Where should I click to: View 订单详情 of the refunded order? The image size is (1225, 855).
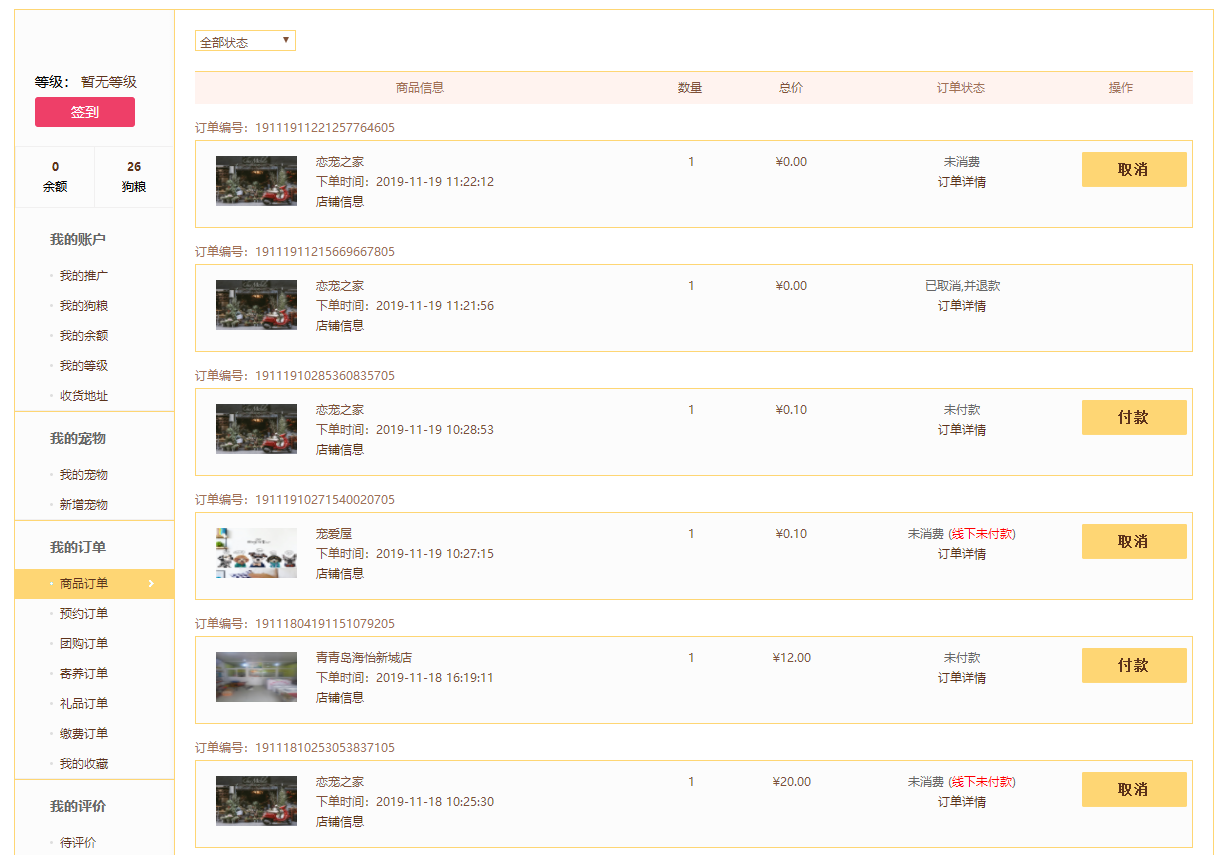point(961,306)
